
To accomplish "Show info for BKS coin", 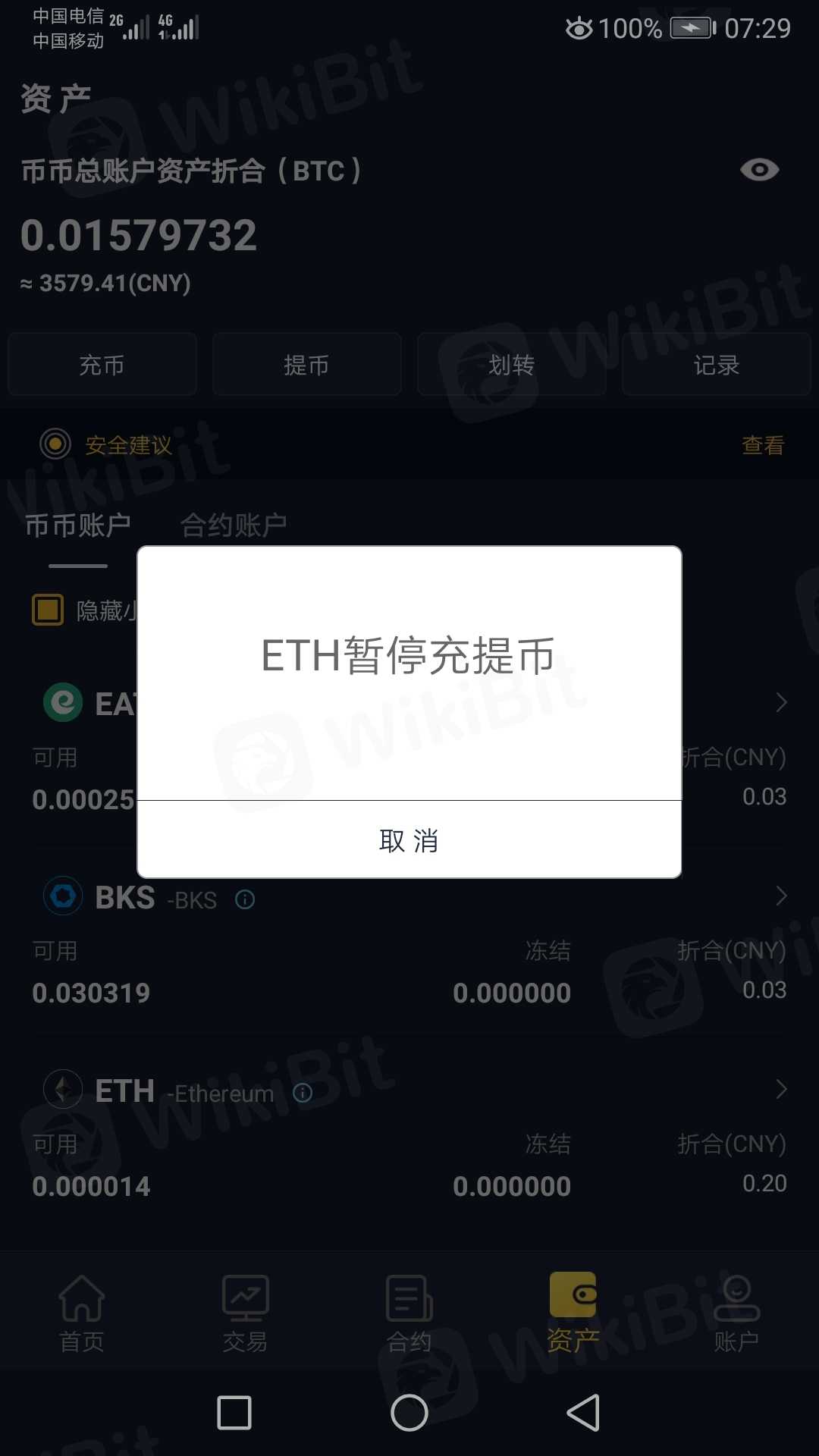I will [245, 899].
